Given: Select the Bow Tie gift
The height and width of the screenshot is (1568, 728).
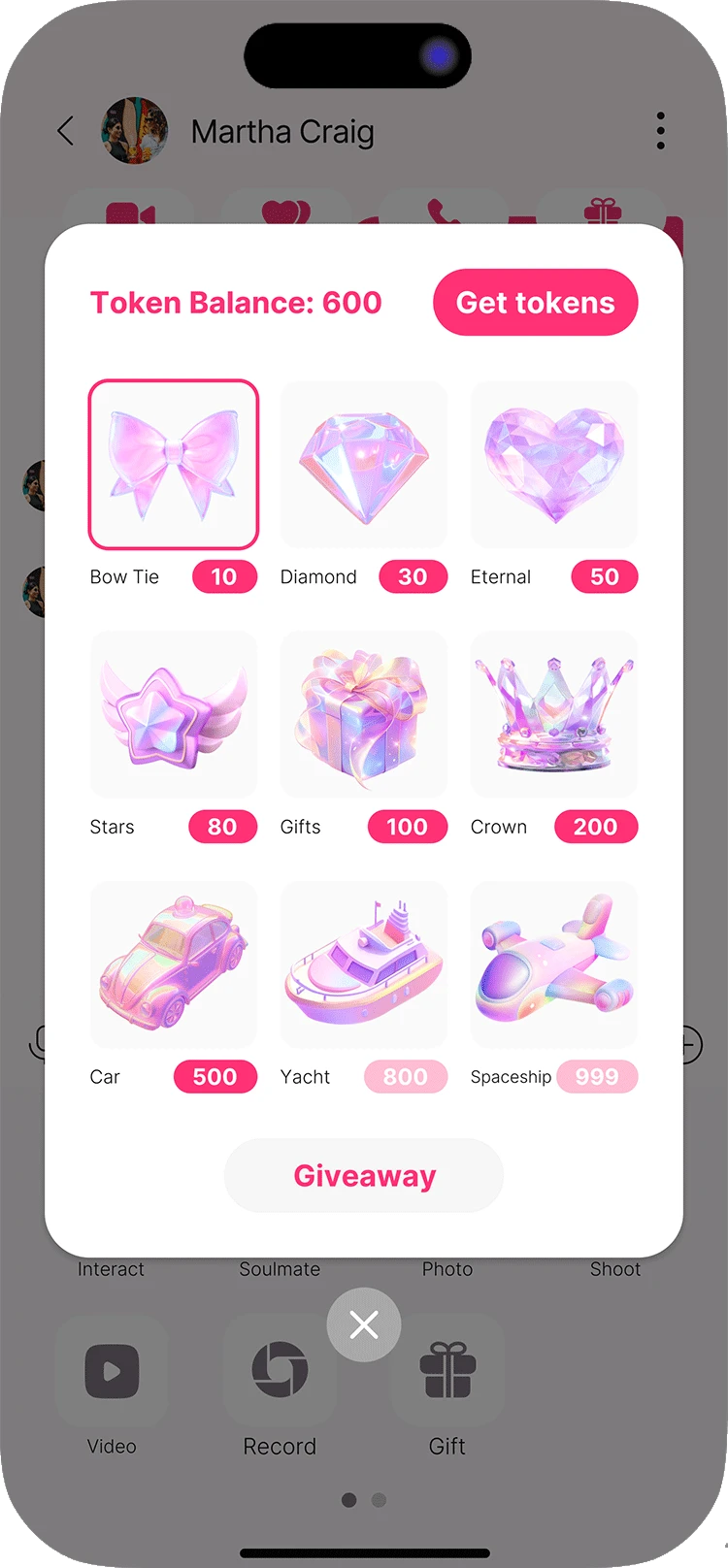Looking at the screenshot, I should click(x=174, y=465).
